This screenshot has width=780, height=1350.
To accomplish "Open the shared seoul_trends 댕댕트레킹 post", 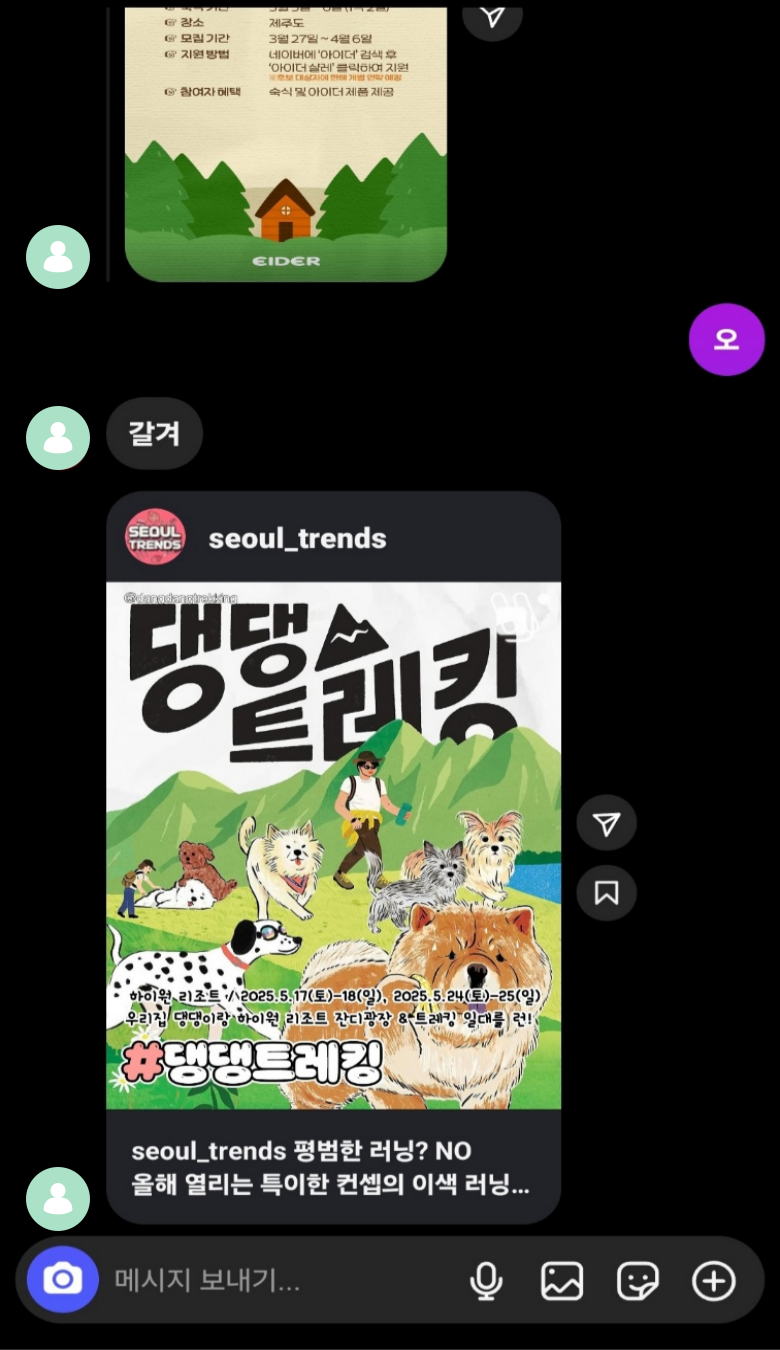I will point(333,845).
